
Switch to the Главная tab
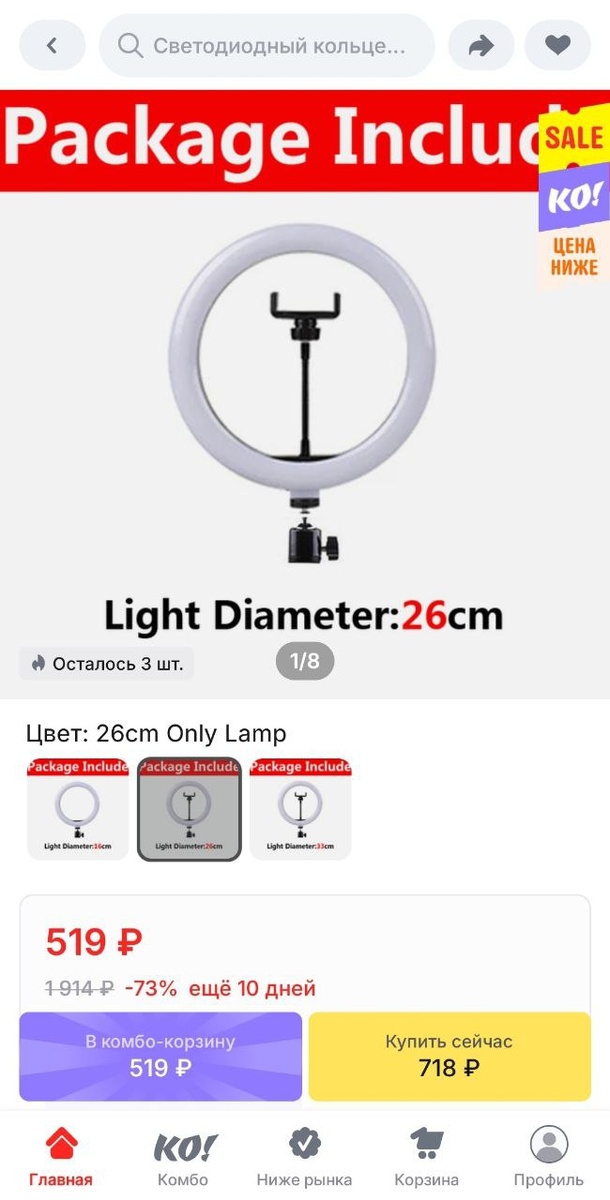coord(61,1157)
